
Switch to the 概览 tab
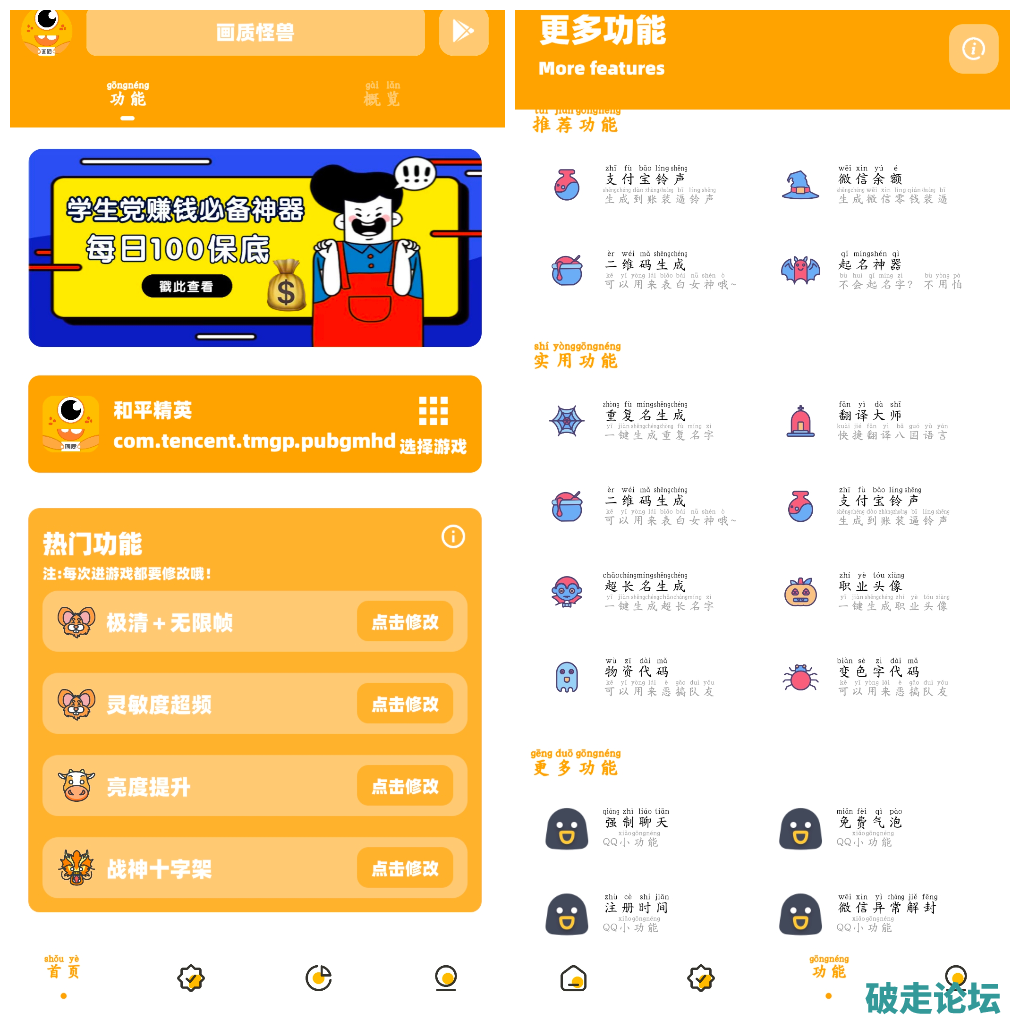tap(382, 95)
